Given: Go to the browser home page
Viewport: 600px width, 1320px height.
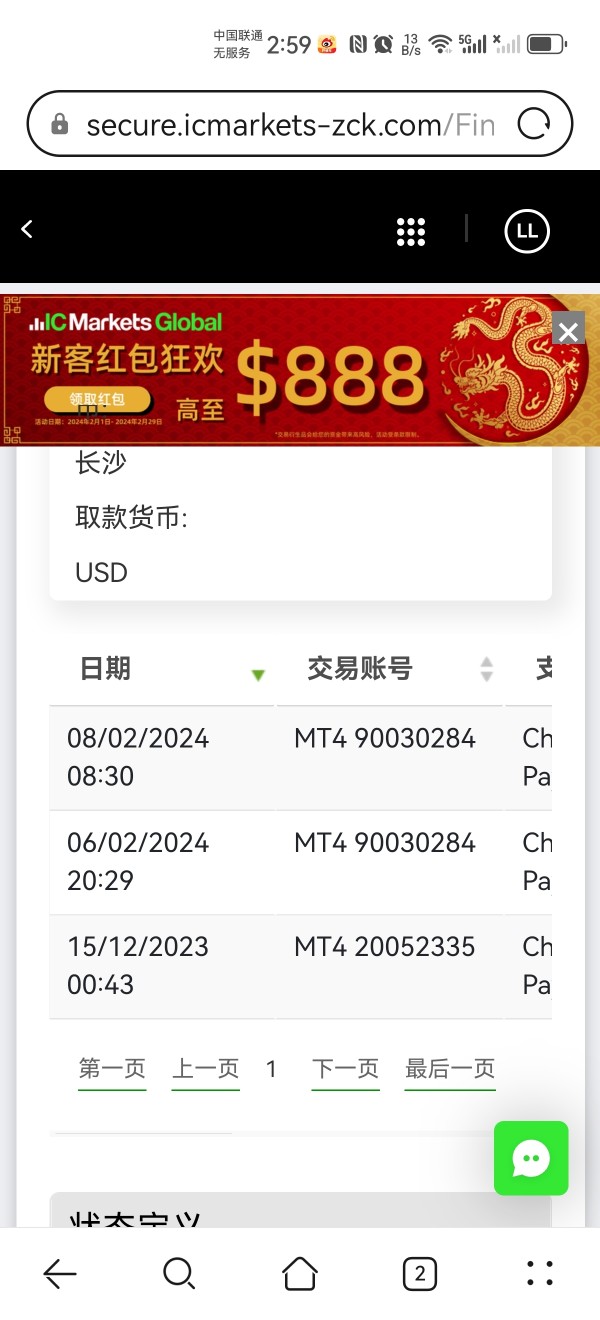Looking at the screenshot, I should pos(300,1273).
